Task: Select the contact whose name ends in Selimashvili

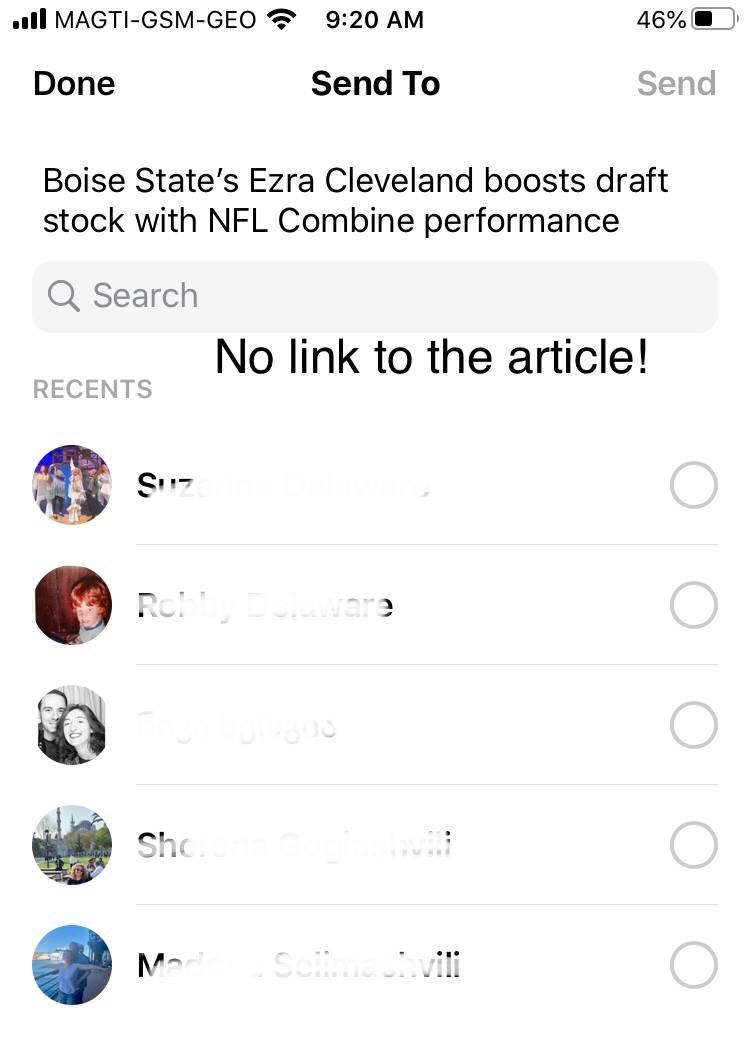Action: (693, 966)
